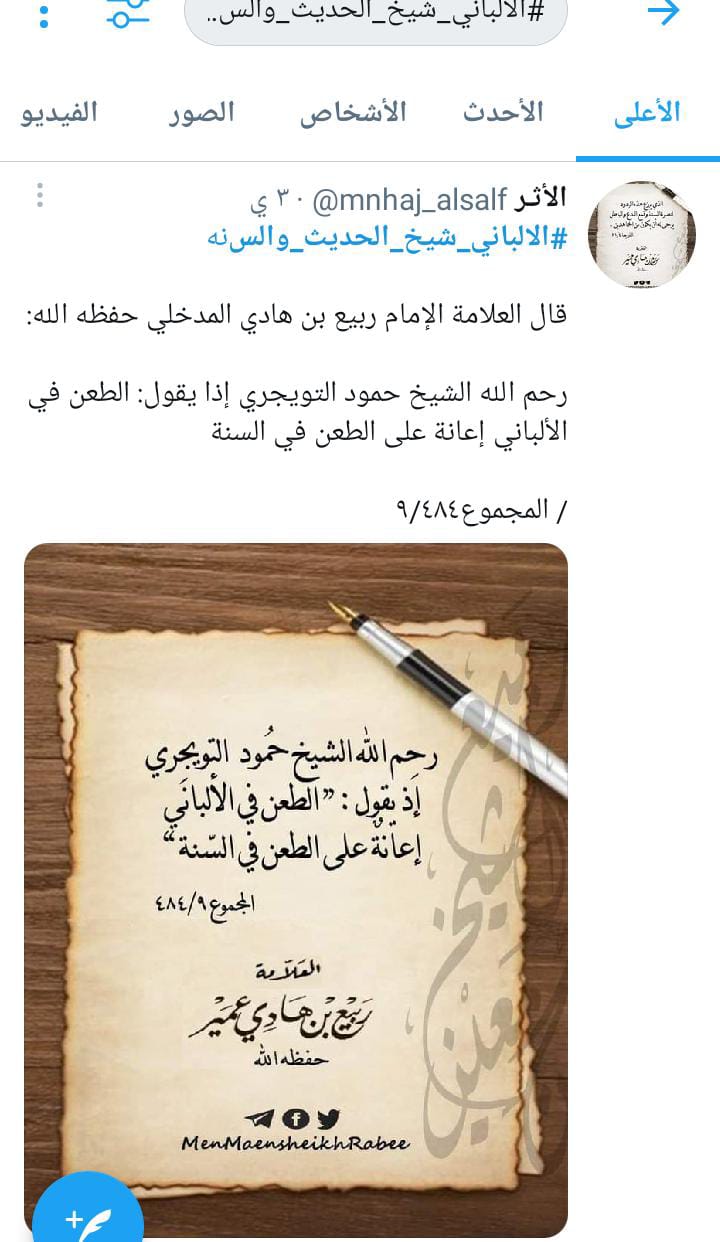The width and height of the screenshot is (720, 1242).
Task: Open the hashtag #الالباني_شيخ_الحديث_والسنه in the tweet
Action: point(388,239)
